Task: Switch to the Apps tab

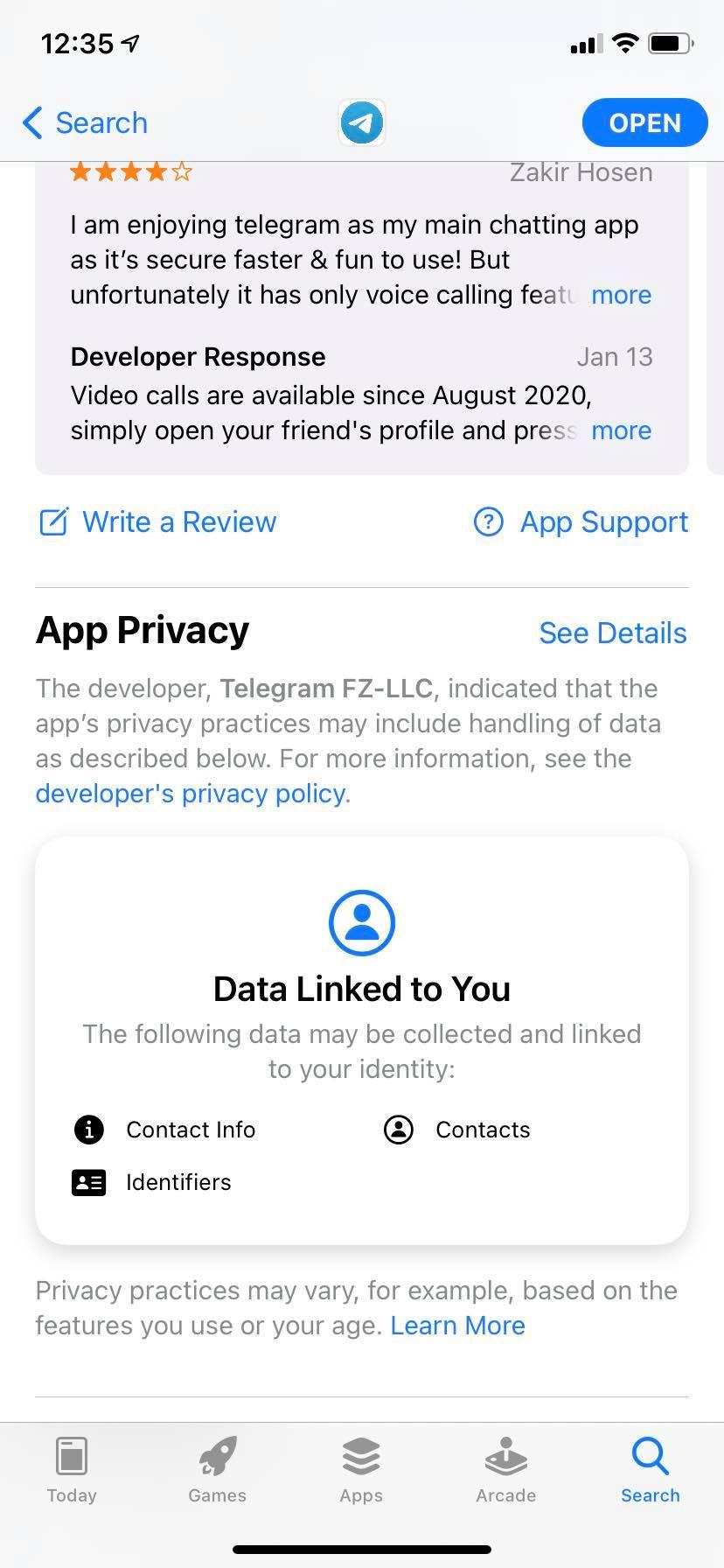Action: 361,1470
